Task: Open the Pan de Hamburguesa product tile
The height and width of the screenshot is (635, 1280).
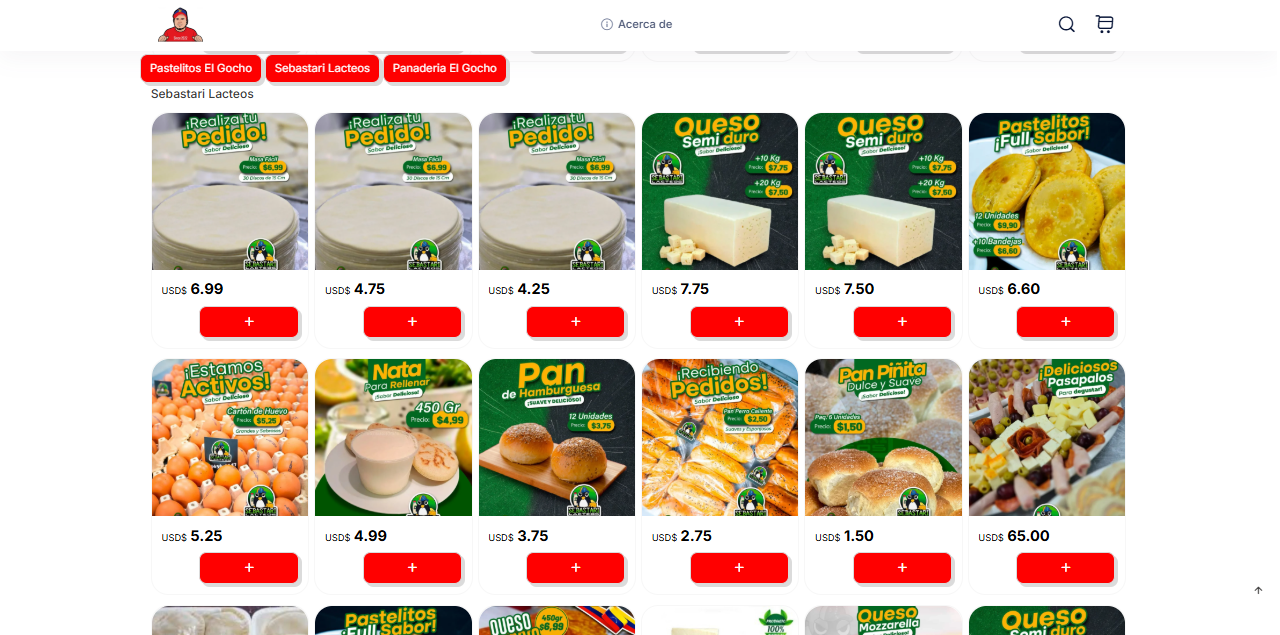Action: click(557, 437)
